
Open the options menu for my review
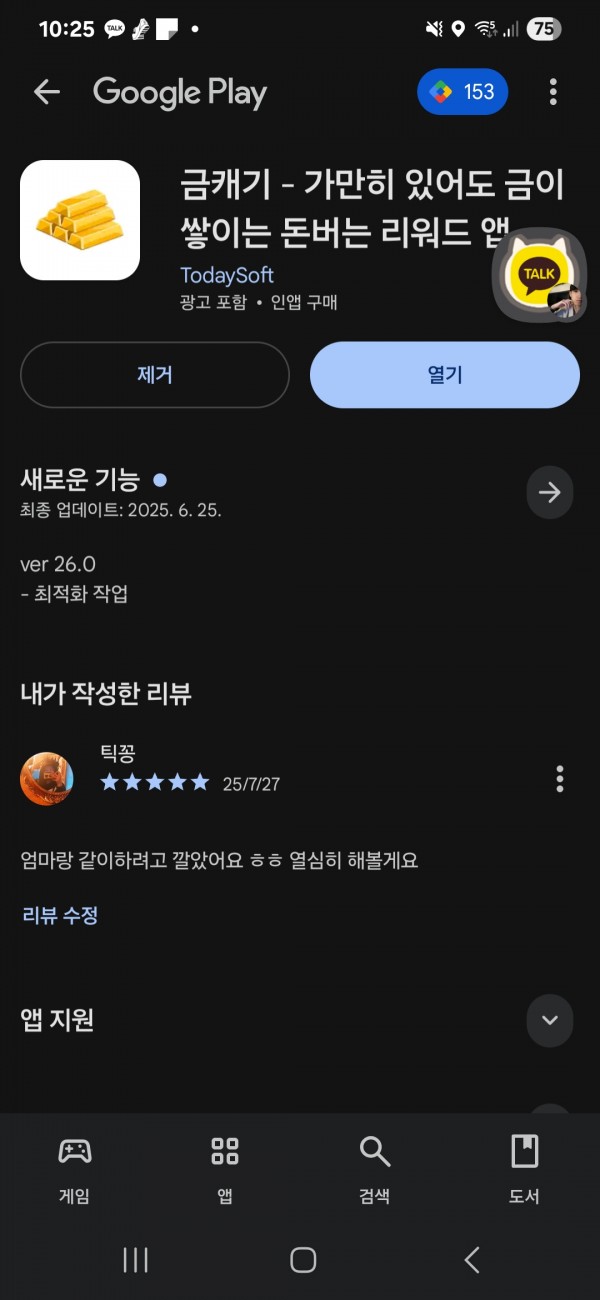(x=559, y=778)
